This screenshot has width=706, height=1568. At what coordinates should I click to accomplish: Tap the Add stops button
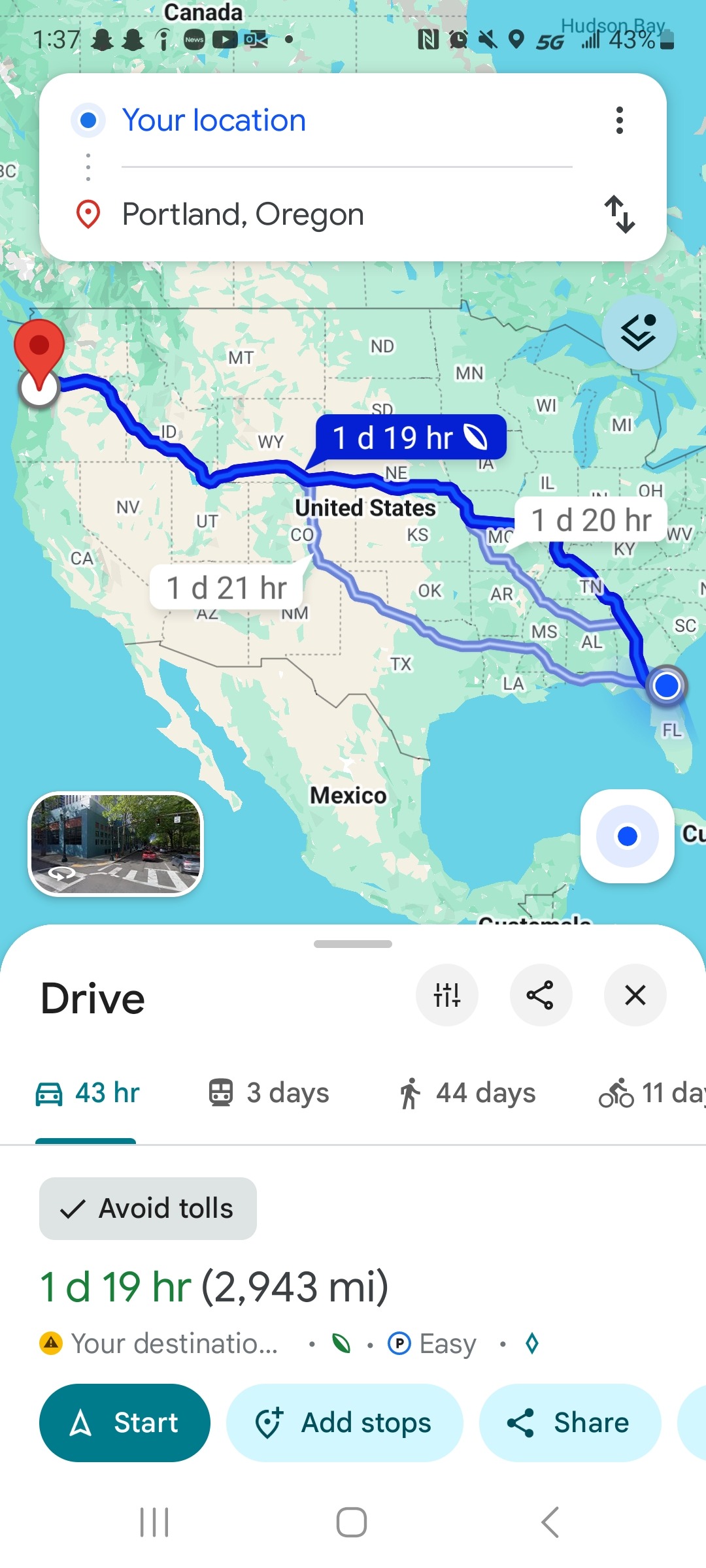click(345, 1423)
